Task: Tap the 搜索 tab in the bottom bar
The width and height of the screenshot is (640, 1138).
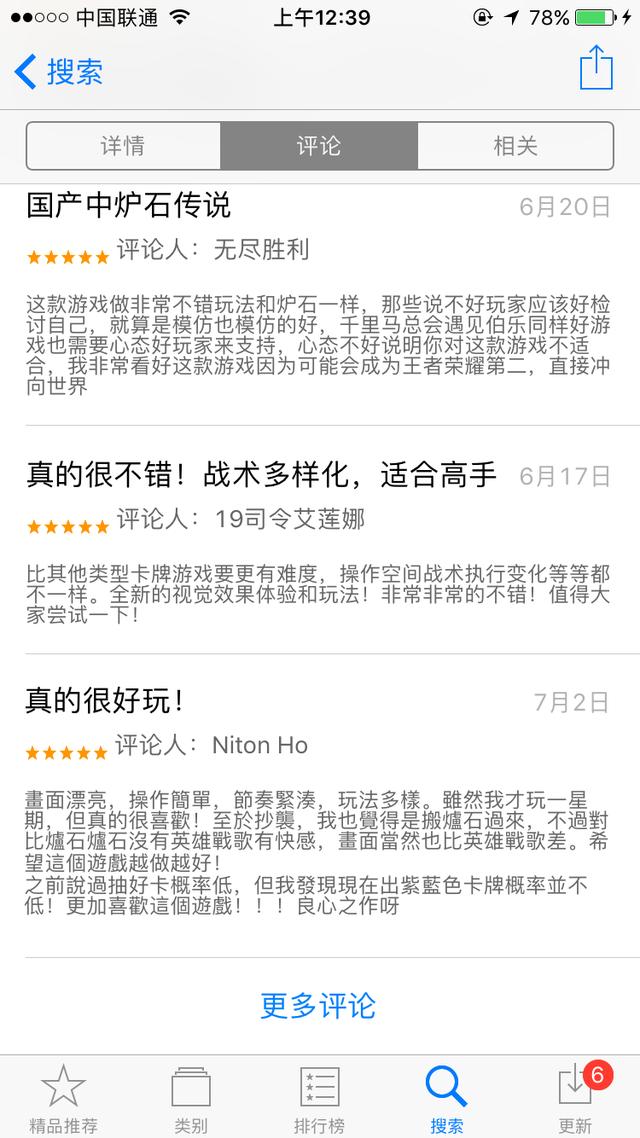Action: 447,1098
